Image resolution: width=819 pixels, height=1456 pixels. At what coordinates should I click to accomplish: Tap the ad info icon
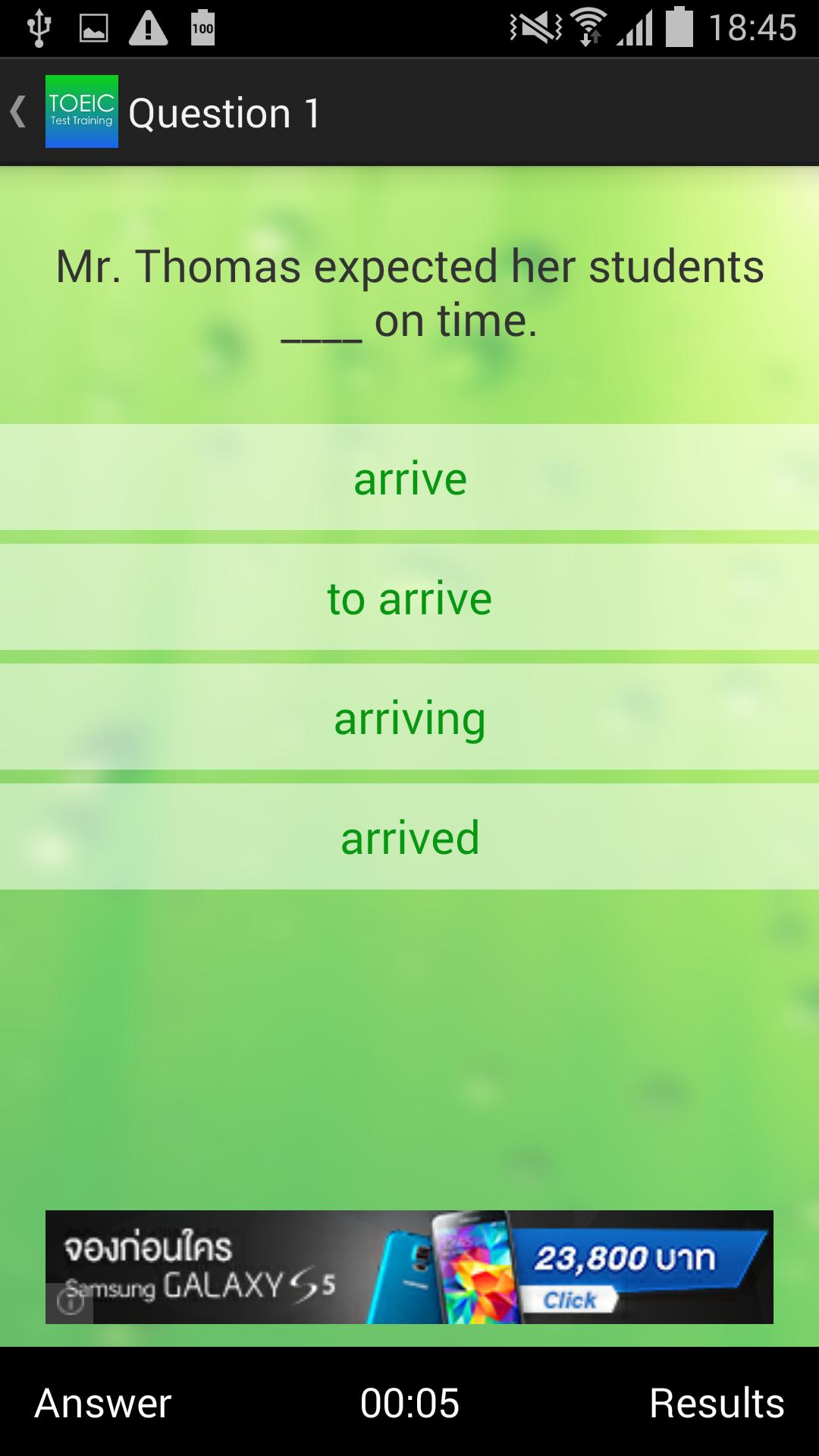70,1303
